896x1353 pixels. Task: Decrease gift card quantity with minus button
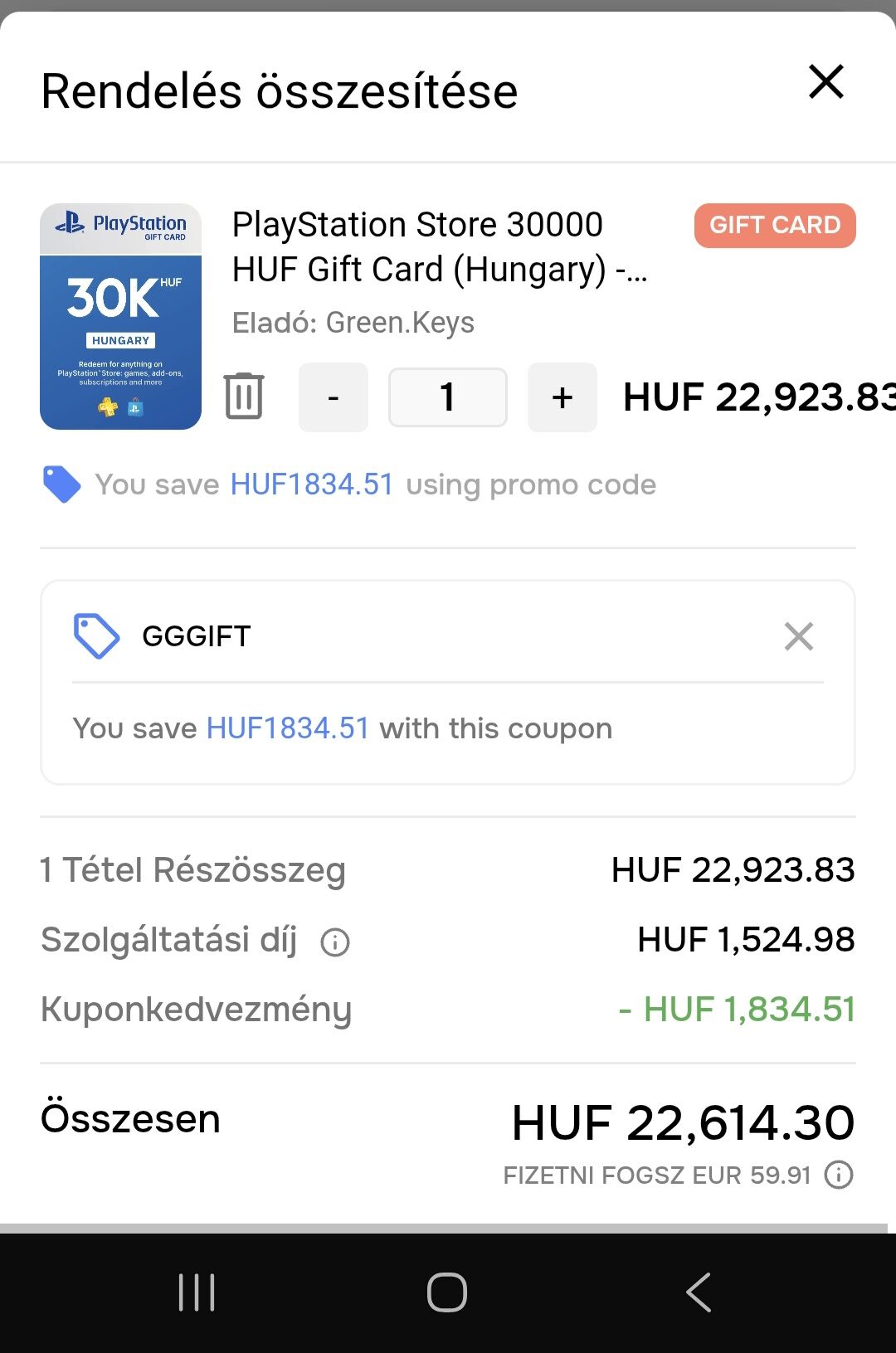click(334, 397)
